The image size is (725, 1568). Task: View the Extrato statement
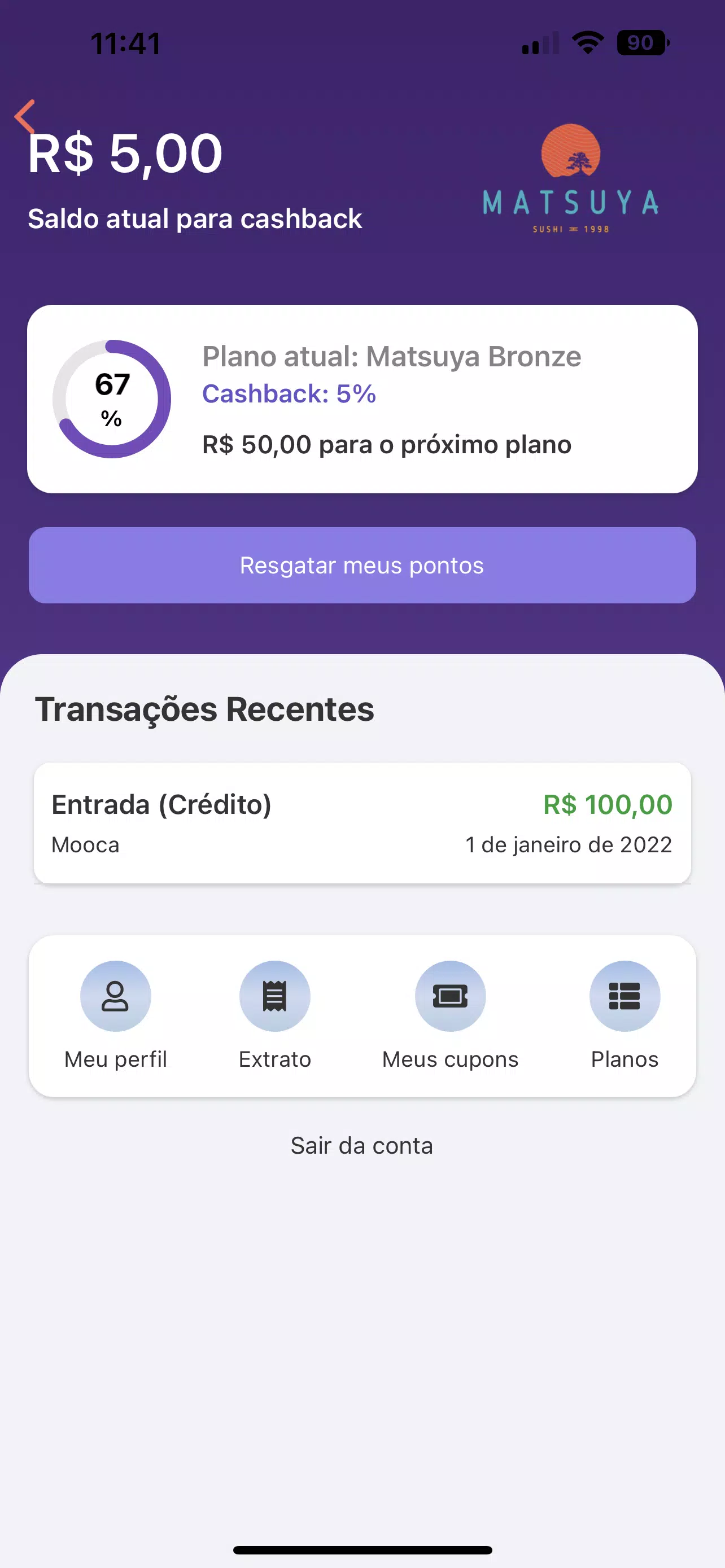pos(274,1015)
